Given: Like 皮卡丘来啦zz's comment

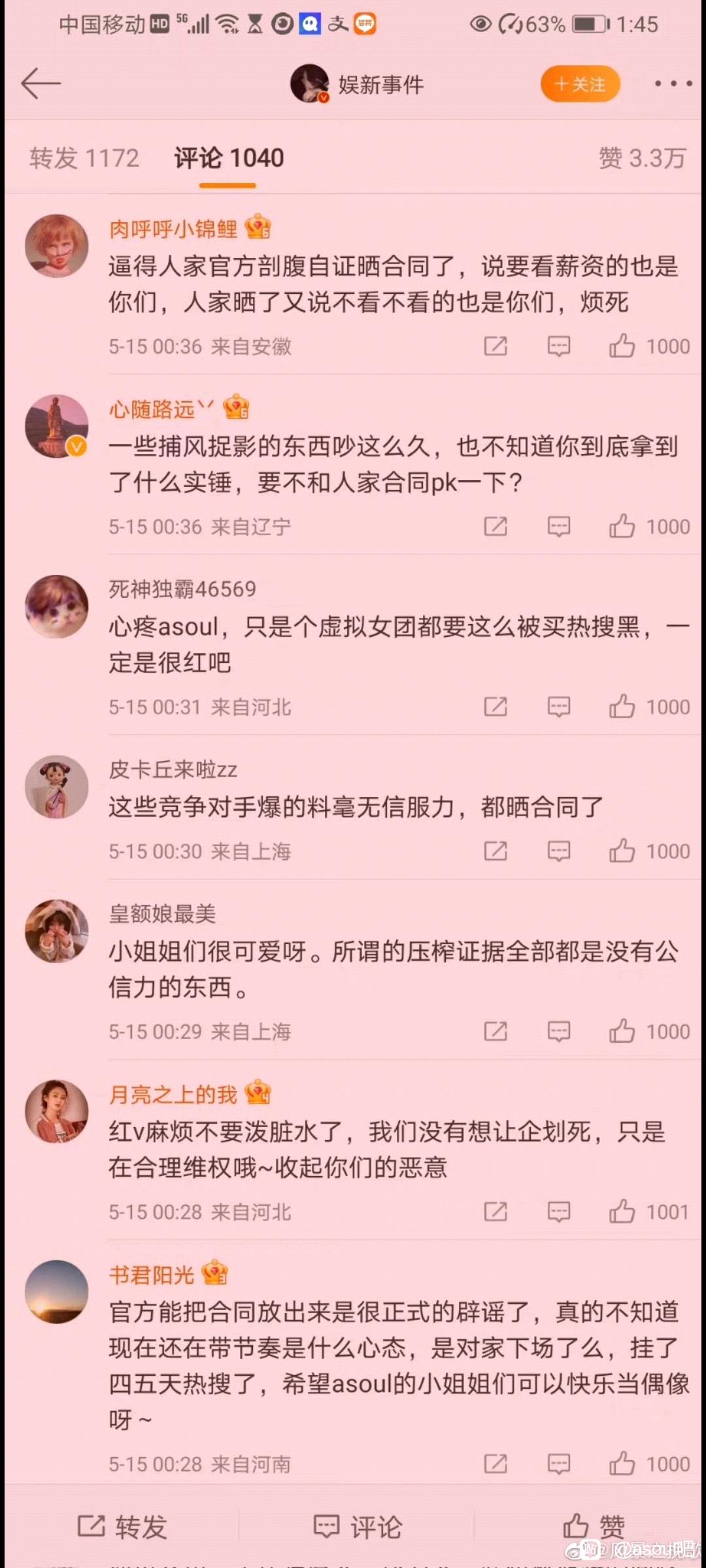Looking at the screenshot, I should coord(622,851).
